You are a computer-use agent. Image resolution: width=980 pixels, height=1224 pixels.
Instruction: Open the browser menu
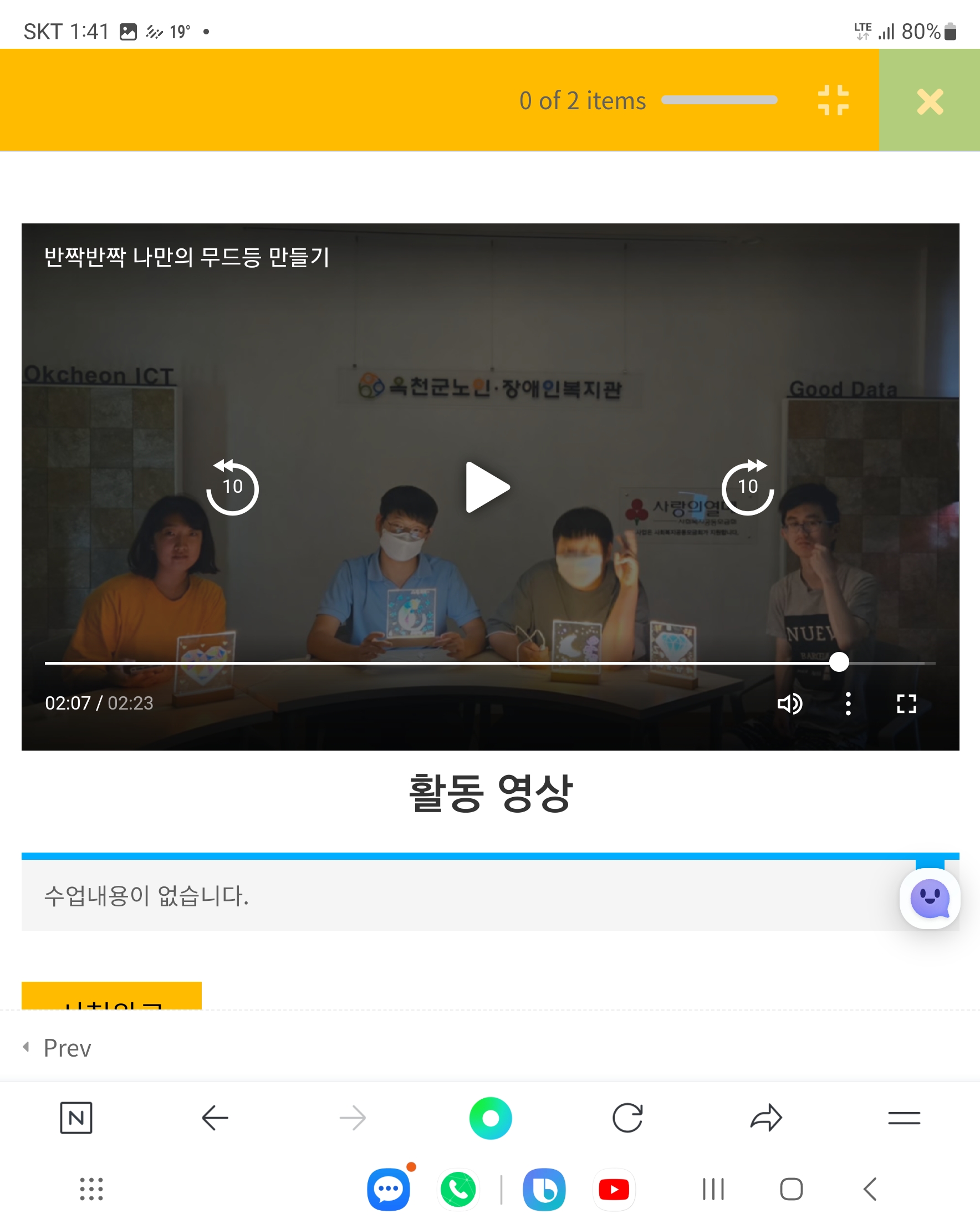[x=904, y=1118]
